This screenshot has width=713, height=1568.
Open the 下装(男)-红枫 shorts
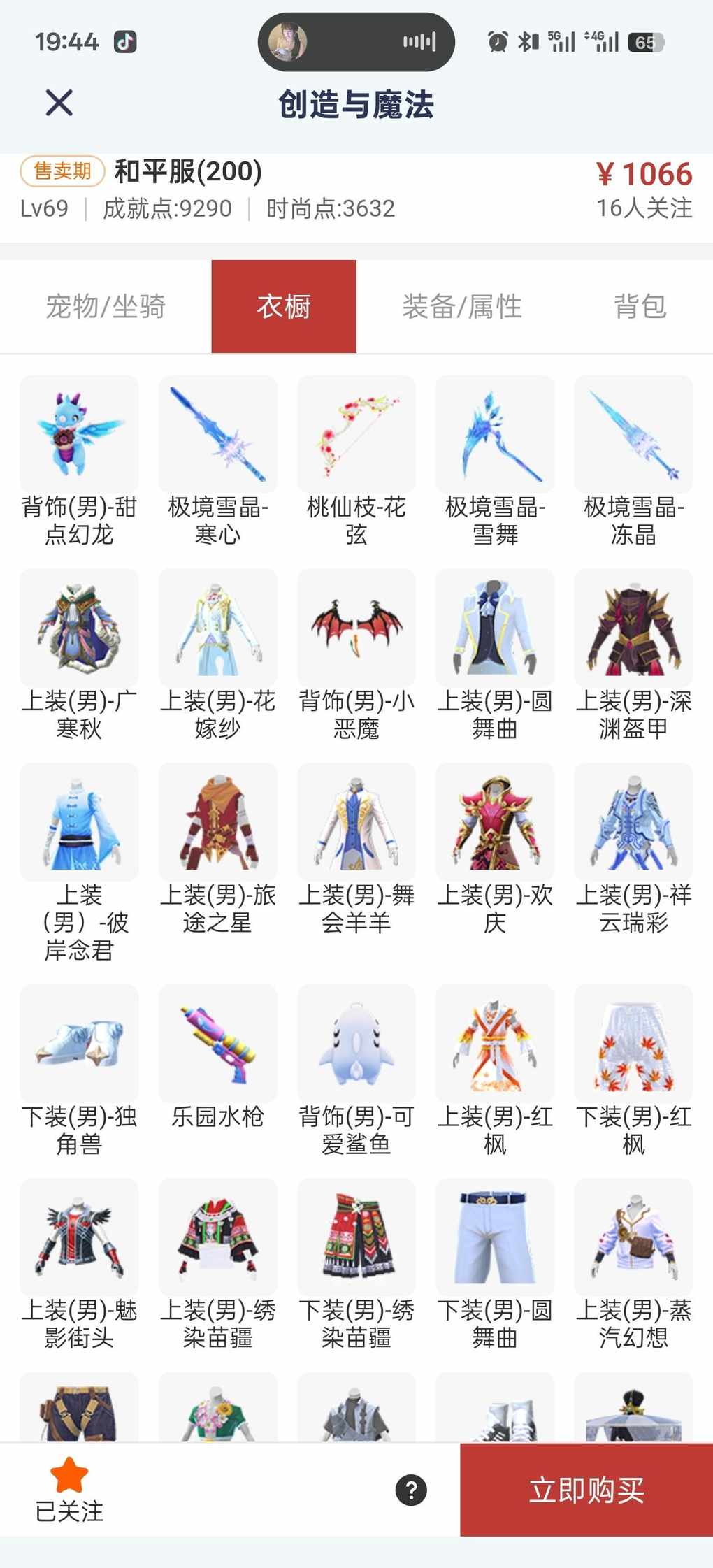click(633, 1044)
